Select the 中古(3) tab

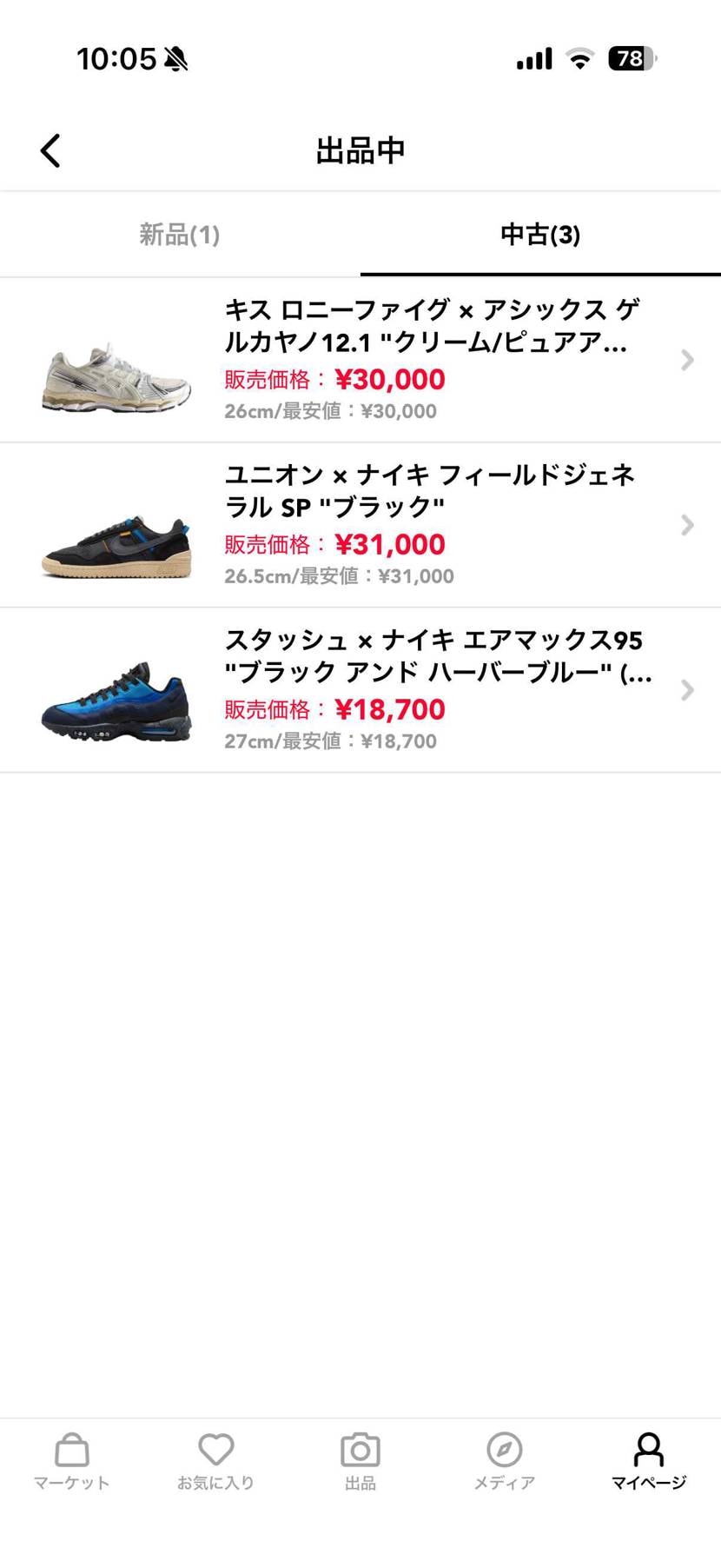[x=539, y=235]
